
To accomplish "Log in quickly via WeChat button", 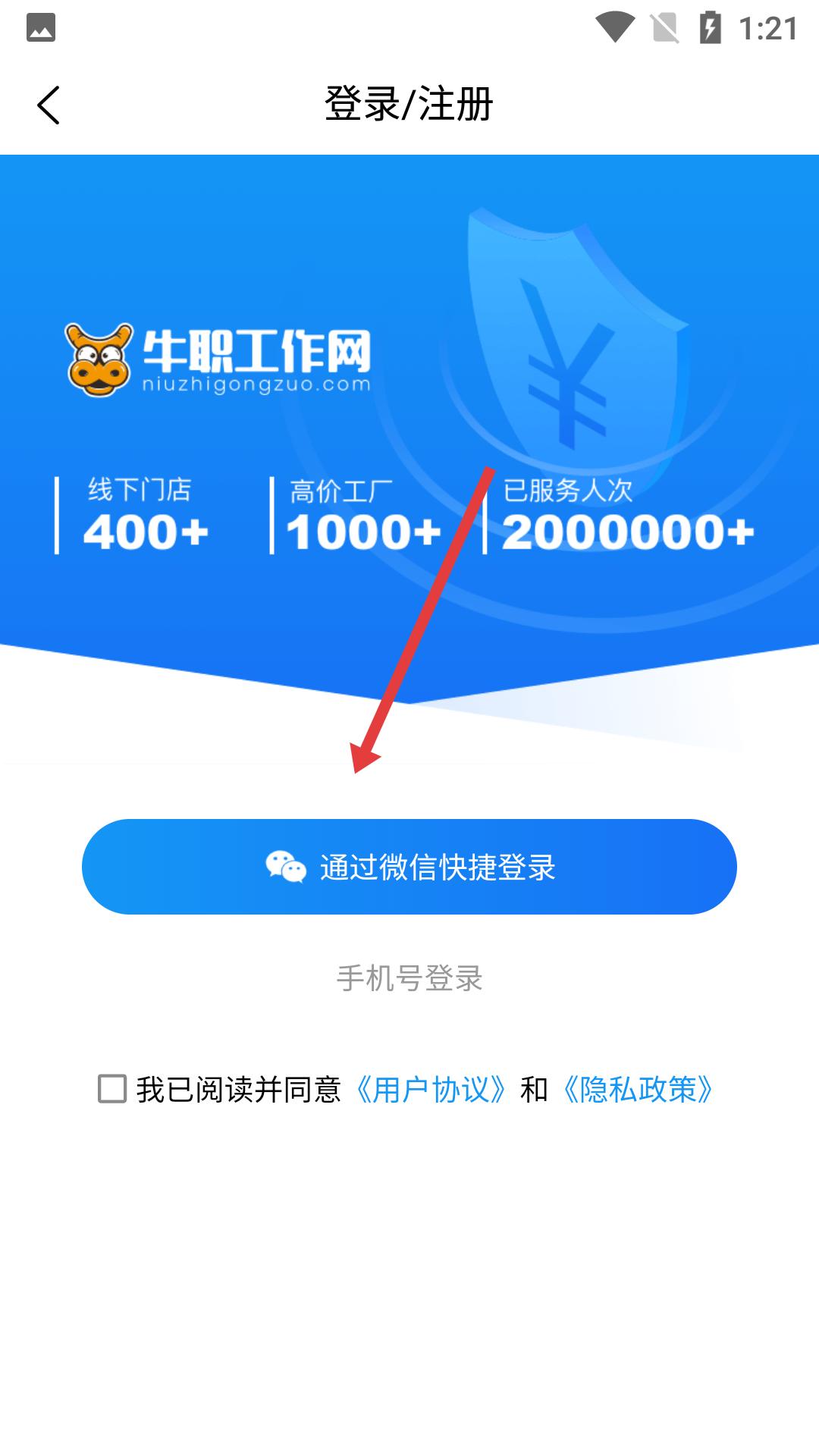I will tap(409, 866).
